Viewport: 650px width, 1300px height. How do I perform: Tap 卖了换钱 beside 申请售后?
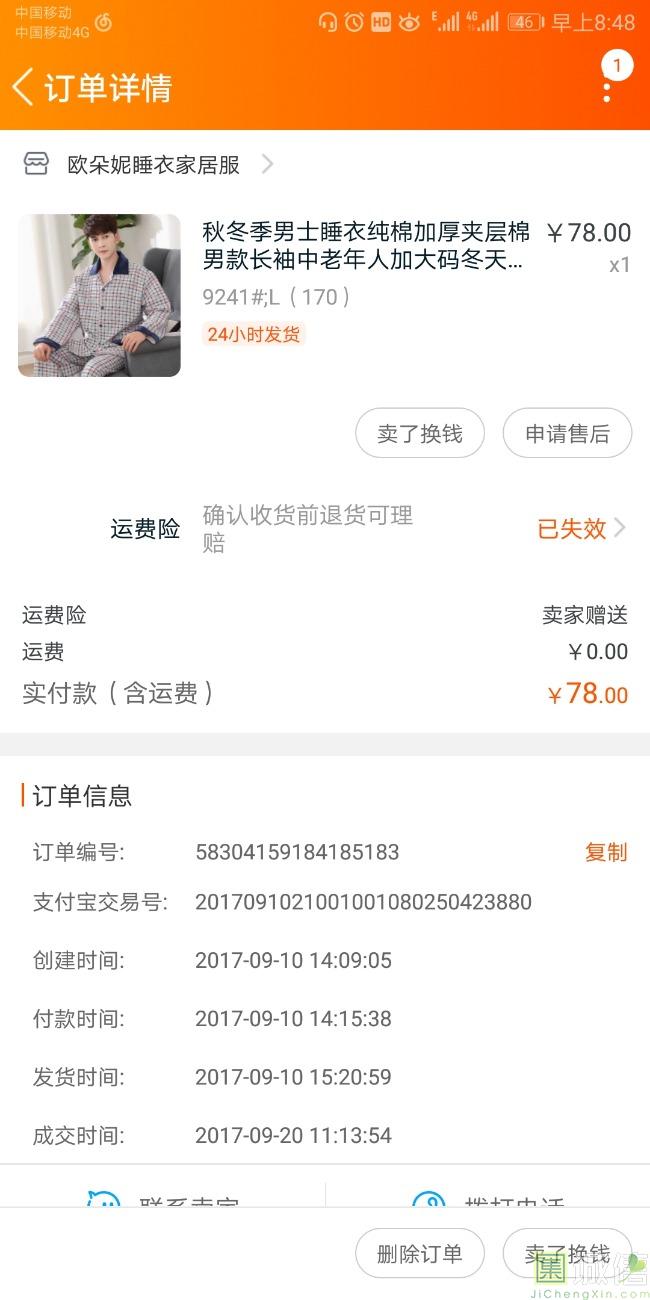(x=420, y=434)
